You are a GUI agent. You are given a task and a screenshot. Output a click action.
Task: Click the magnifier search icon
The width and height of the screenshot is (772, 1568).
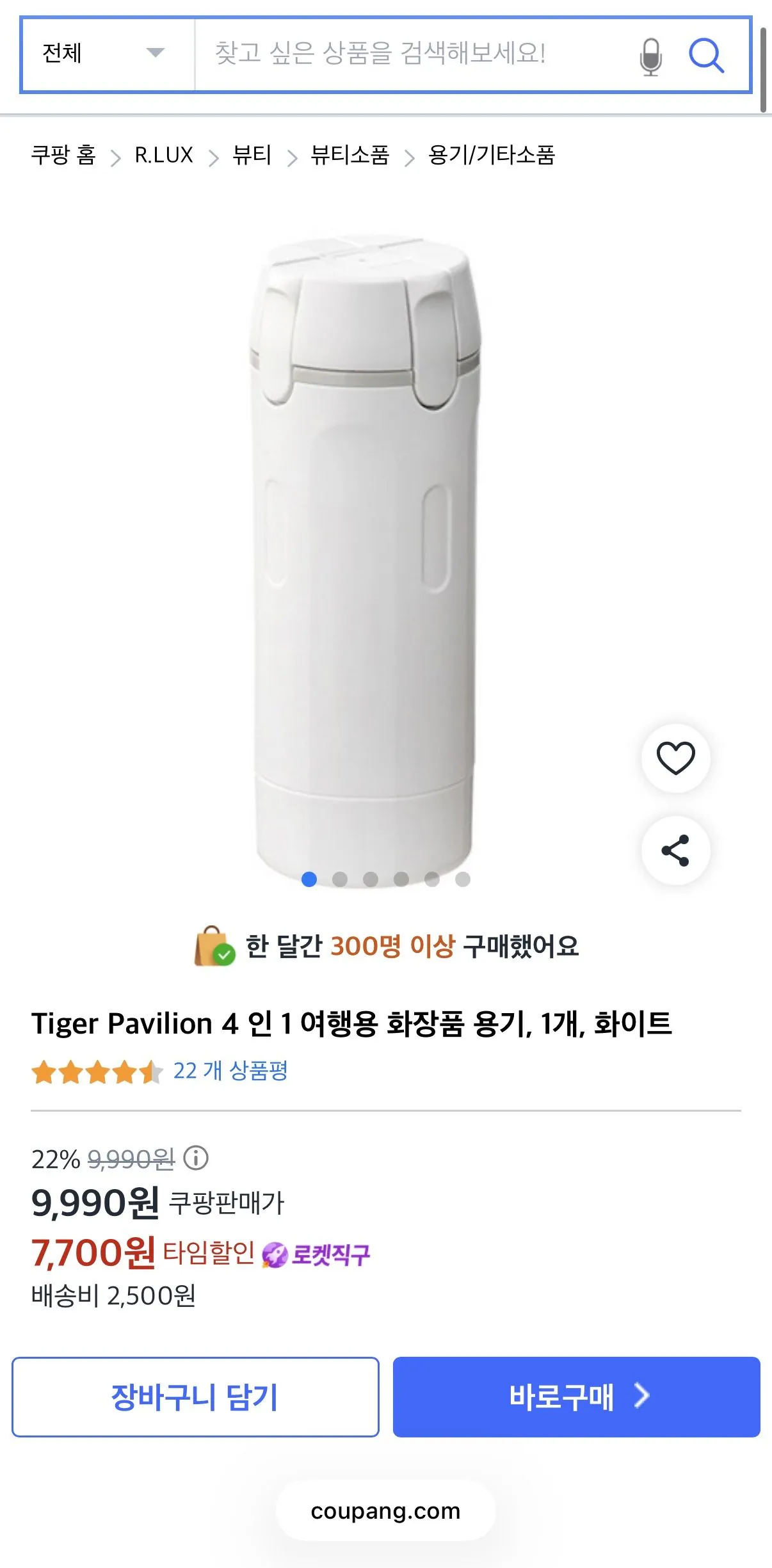point(705,56)
